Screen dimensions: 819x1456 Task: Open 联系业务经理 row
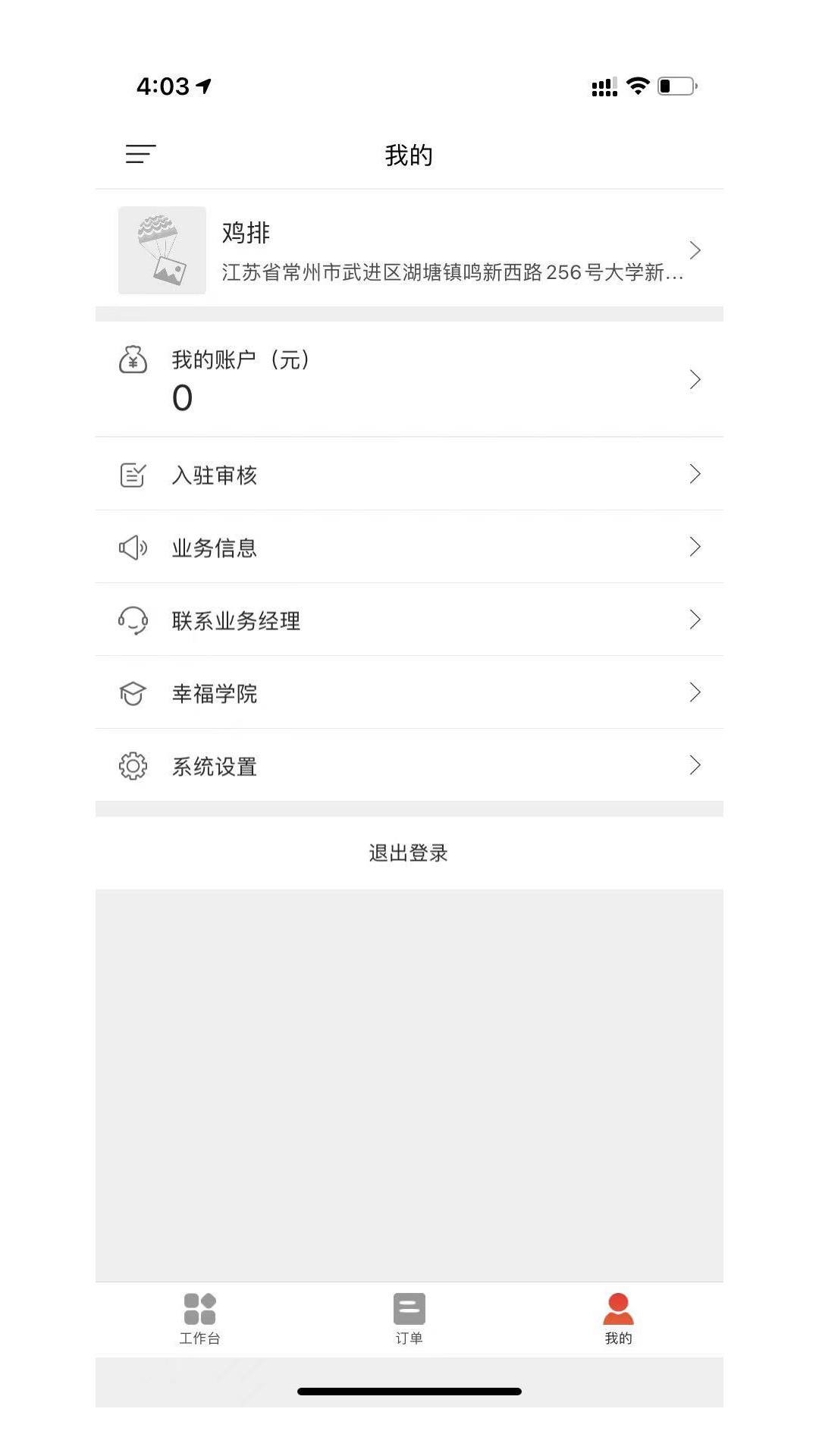pos(409,620)
